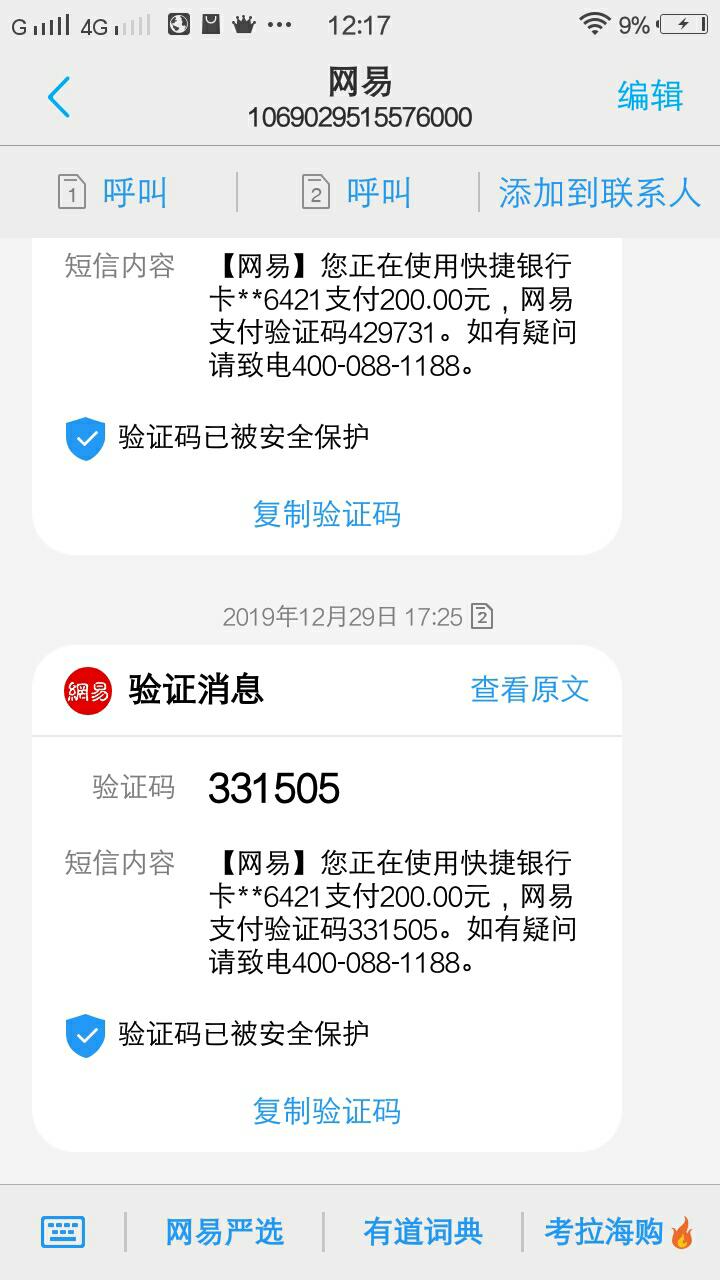This screenshot has height=1280, width=720.
Task: Copy verification code 331505 with 复制验证码
Action: point(326,1111)
